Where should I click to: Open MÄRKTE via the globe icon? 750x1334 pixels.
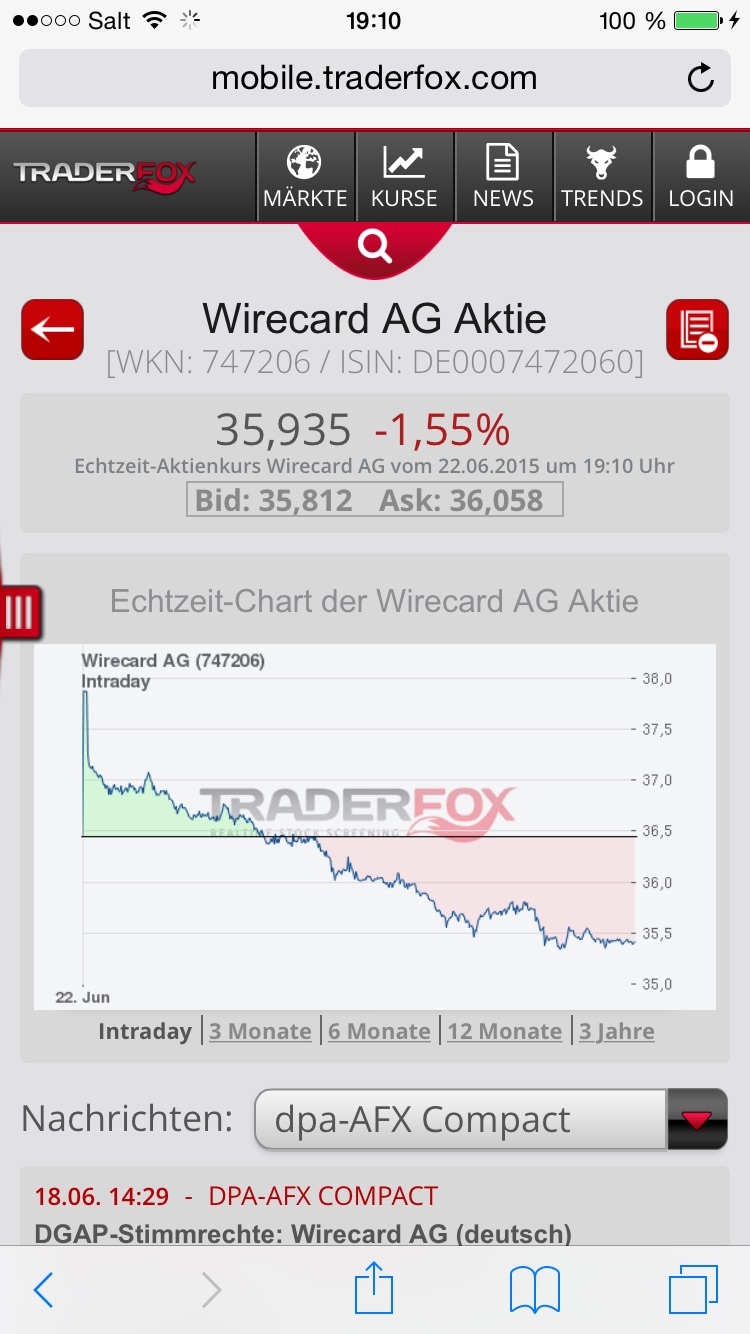[306, 175]
